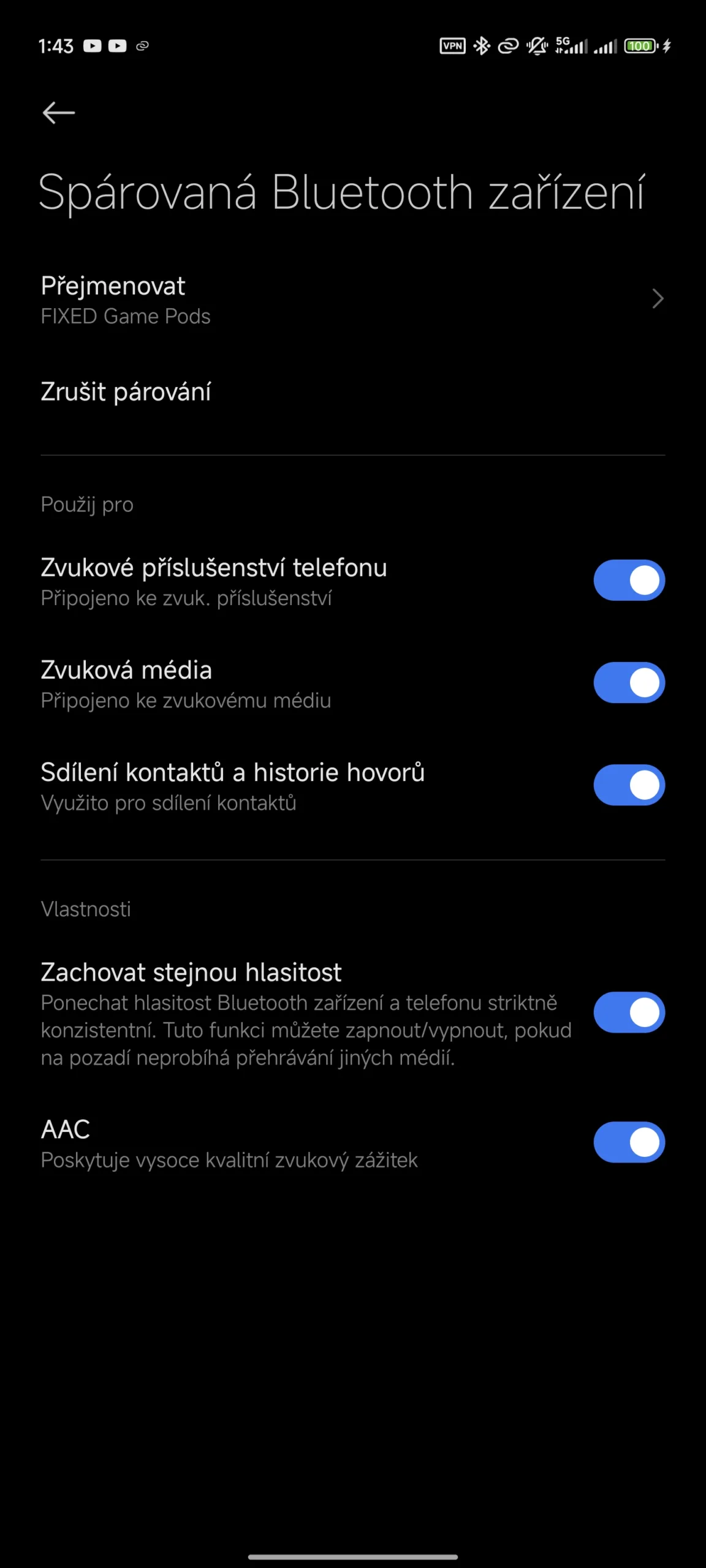This screenshot has height=1568, width=706.
Task: Toggle Zvukové příslušenství telefonu switch
Action: (629, 580)
